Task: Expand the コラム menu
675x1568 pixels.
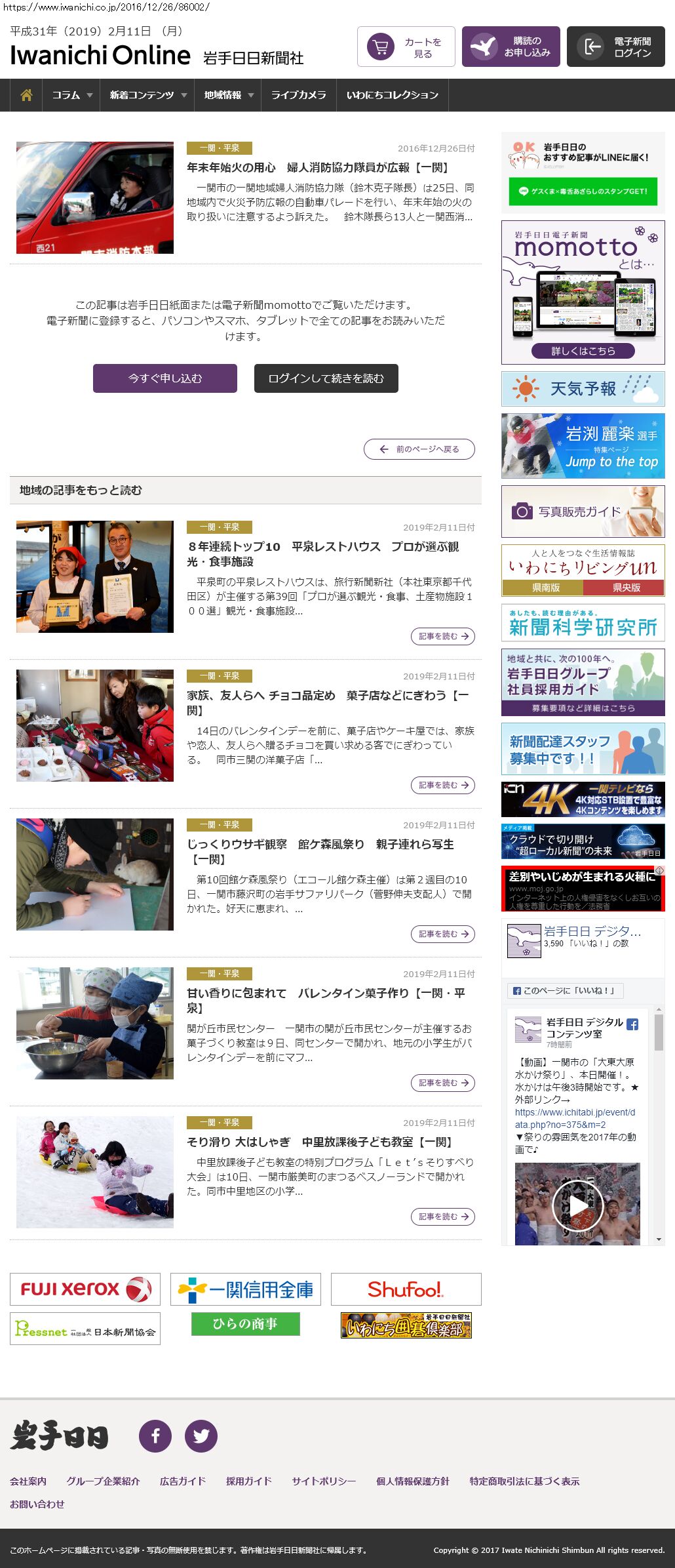Action: coord(71,95)
